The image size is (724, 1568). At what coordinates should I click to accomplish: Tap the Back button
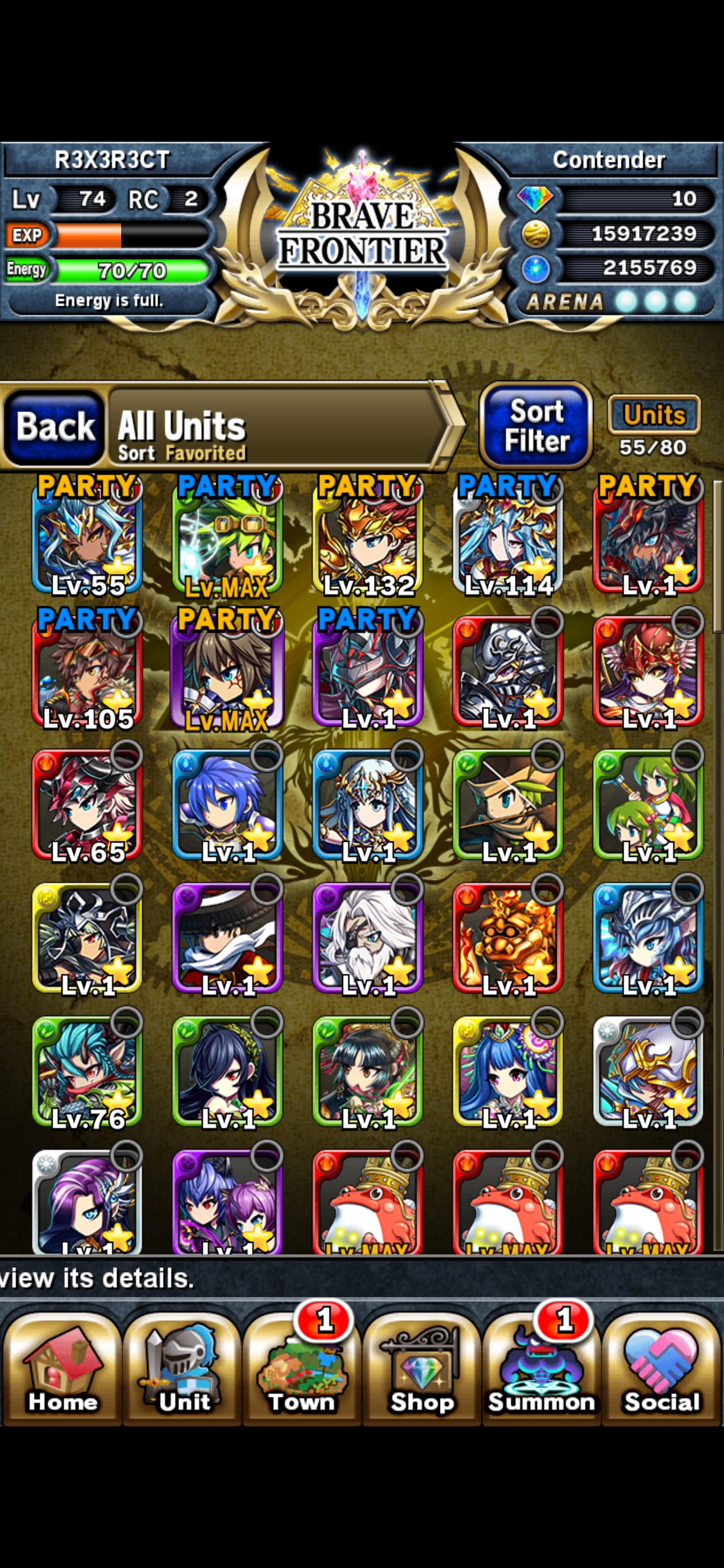pos(54,427)
